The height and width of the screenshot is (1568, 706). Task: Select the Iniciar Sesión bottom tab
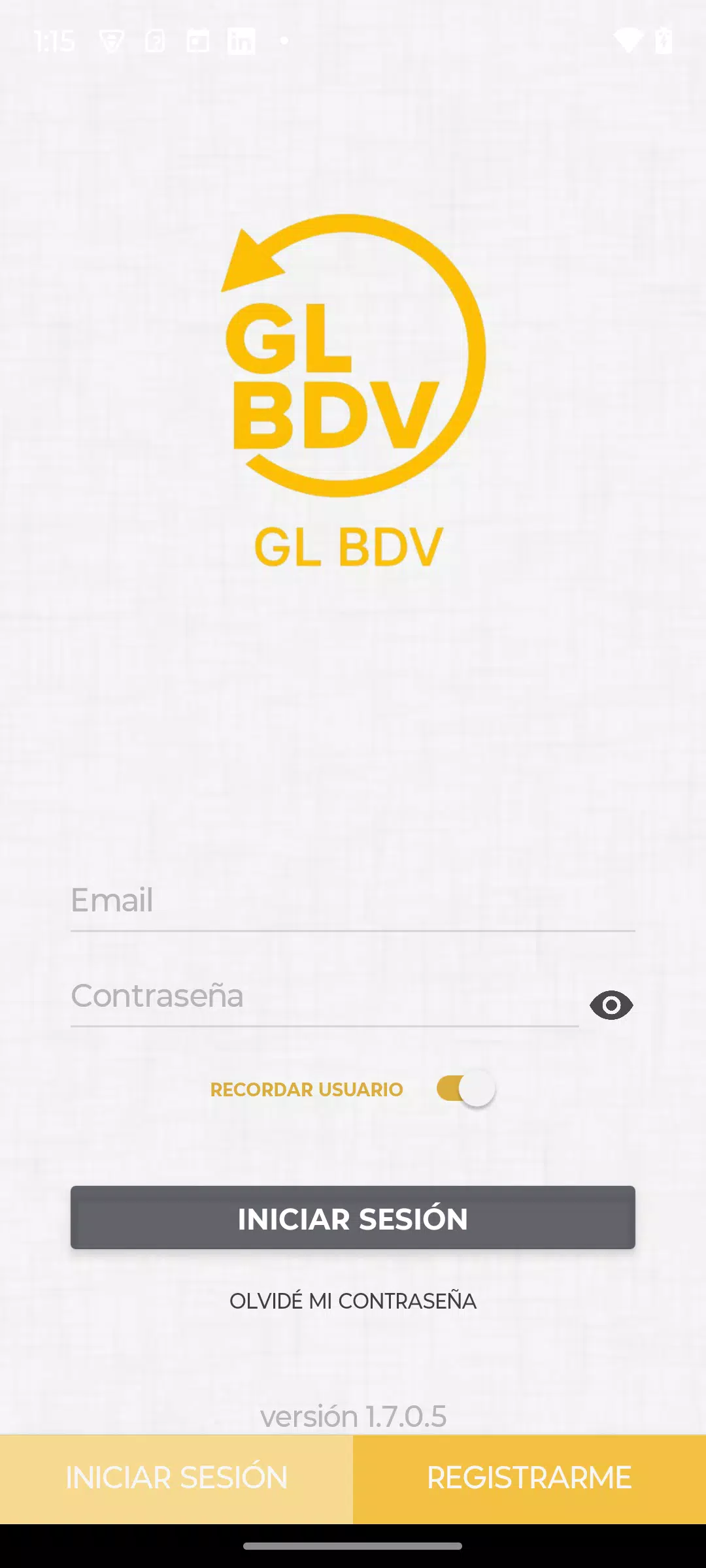click(x=176, y=1479)
